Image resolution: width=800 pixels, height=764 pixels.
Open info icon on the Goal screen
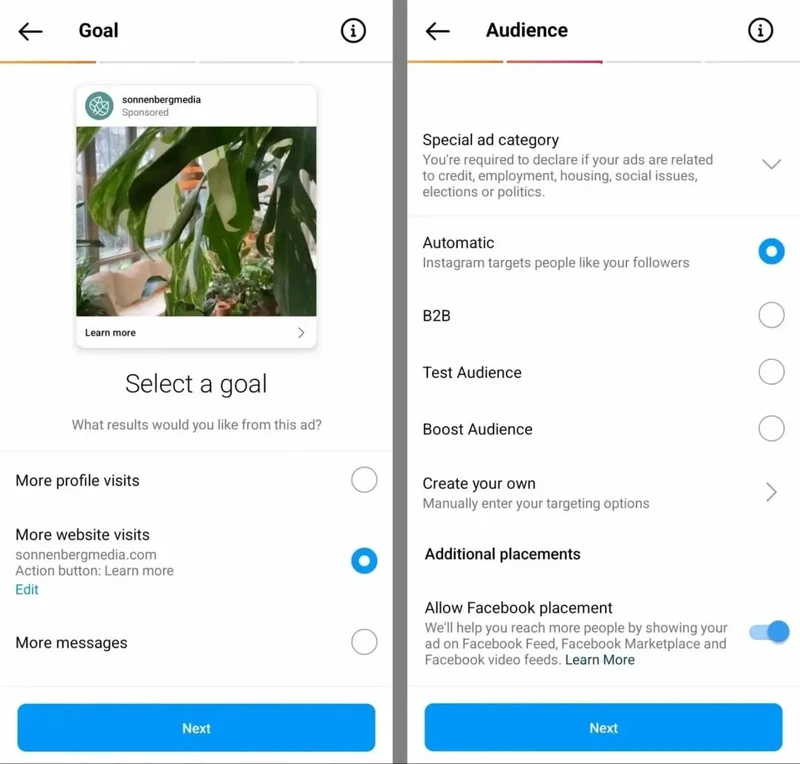coord(353,31)
